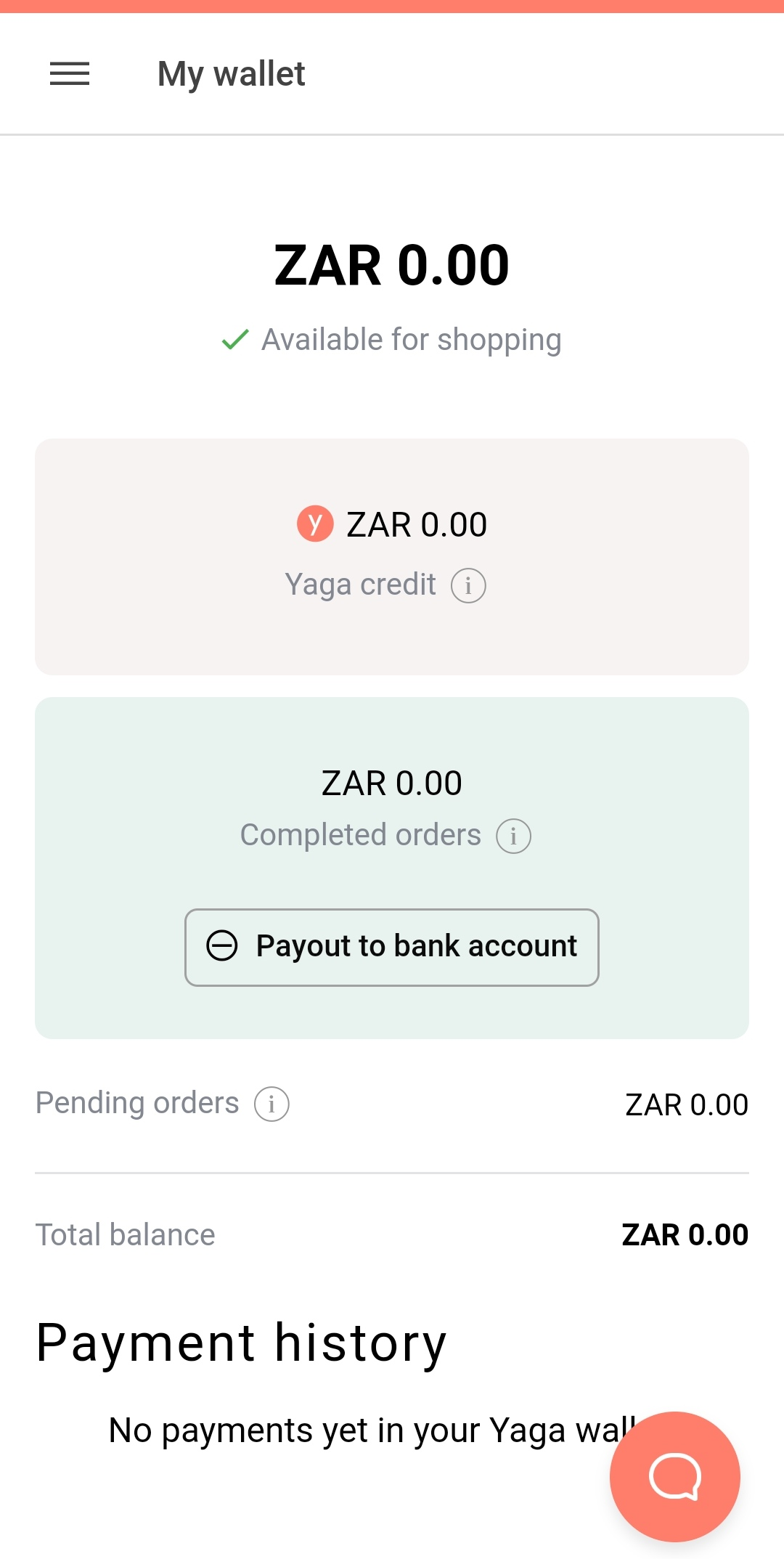Viewport: 784px width, 1559px height.
Task: Show info about Pending orders
Action: pyautogui.click(x=271, y=1104)
